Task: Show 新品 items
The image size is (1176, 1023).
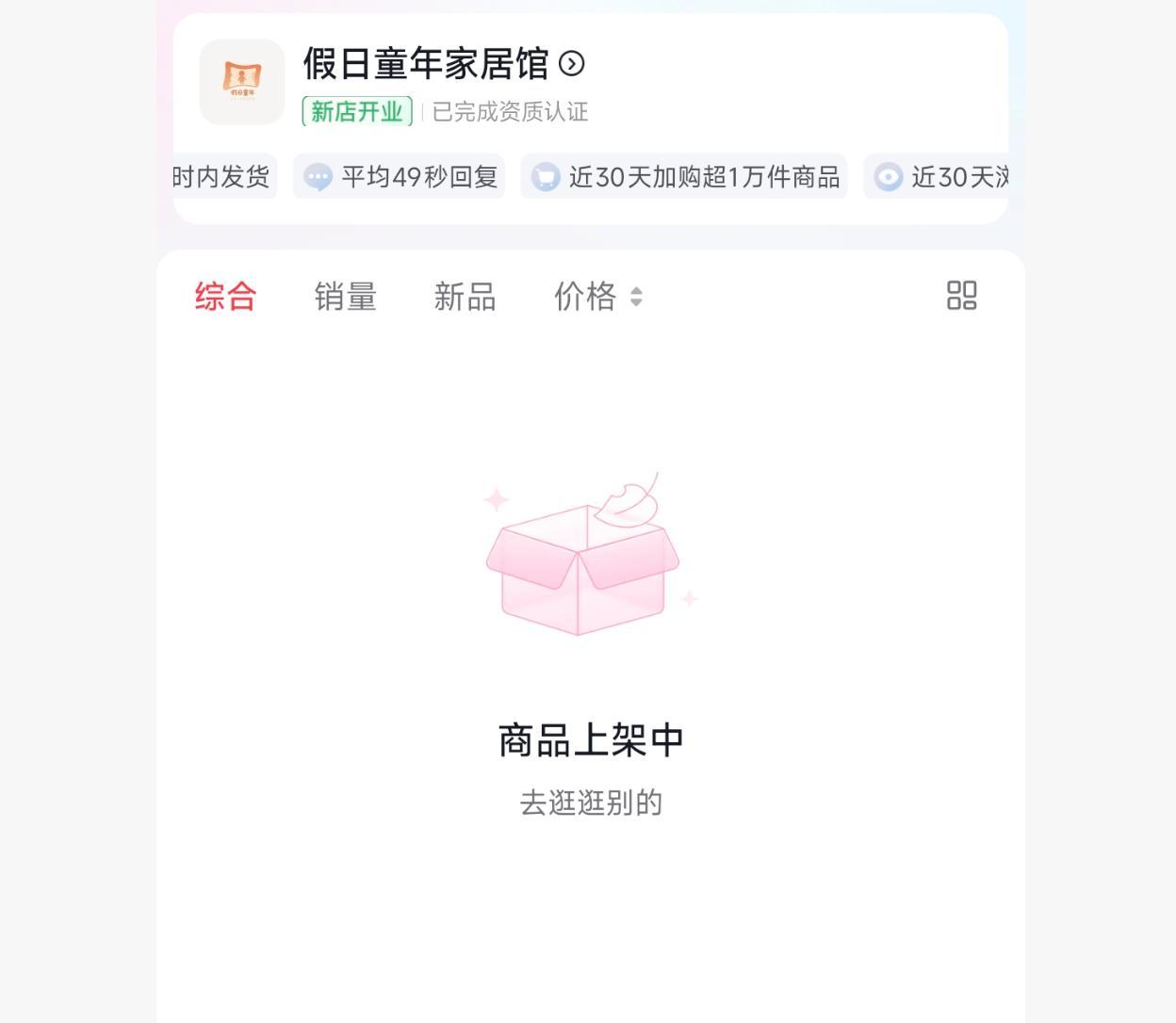Action: (465, 297)
